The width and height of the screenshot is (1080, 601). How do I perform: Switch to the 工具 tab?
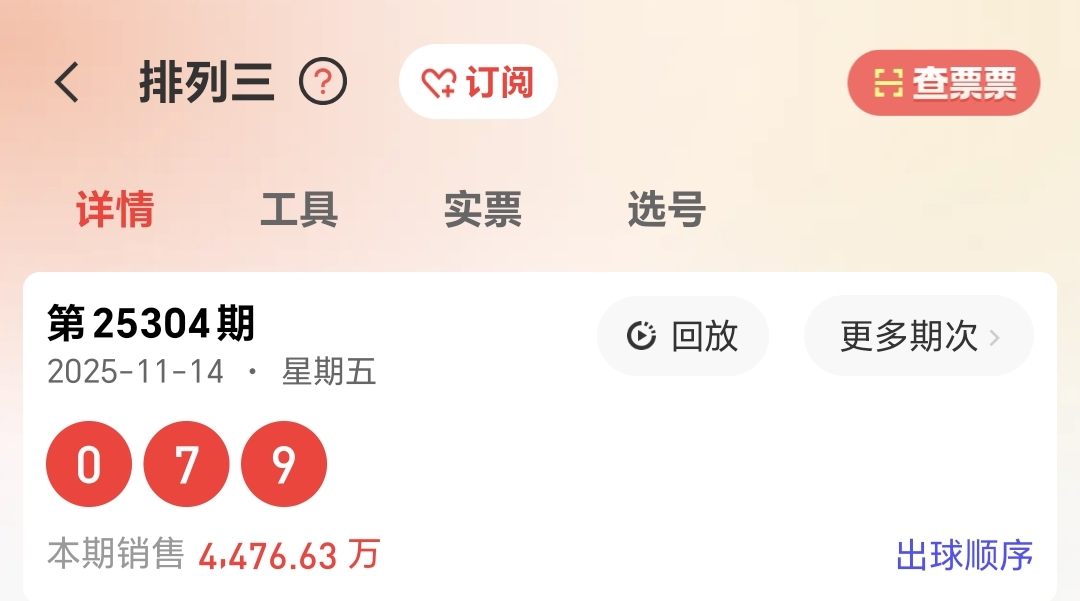click(299, 210)
